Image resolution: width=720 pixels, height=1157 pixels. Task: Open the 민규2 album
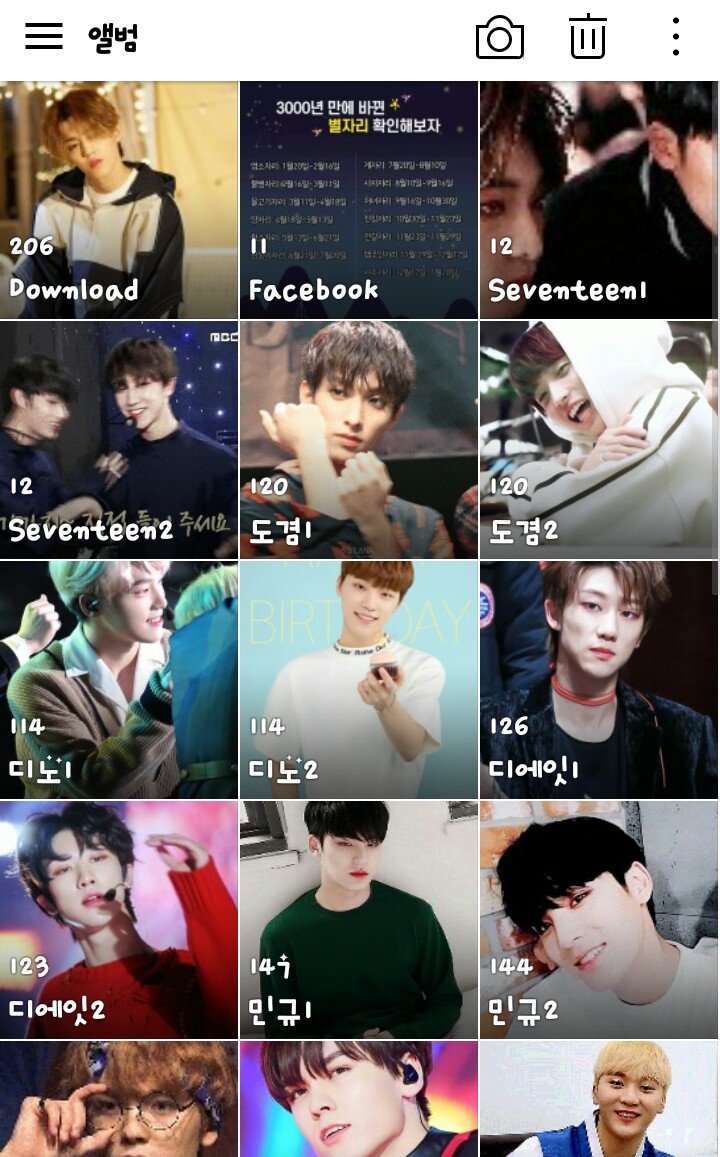point(599,920)
